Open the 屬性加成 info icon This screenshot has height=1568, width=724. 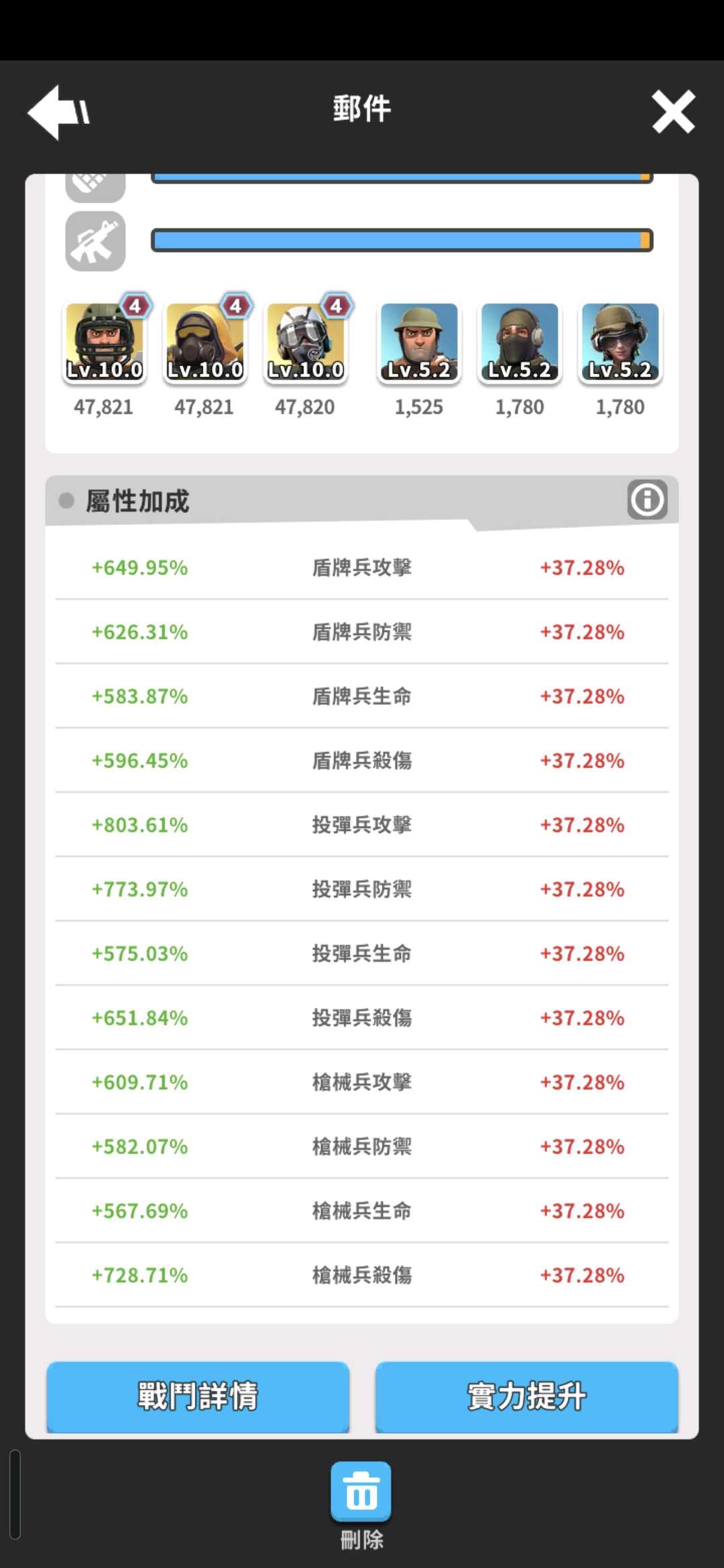click(x=647, y=499)
